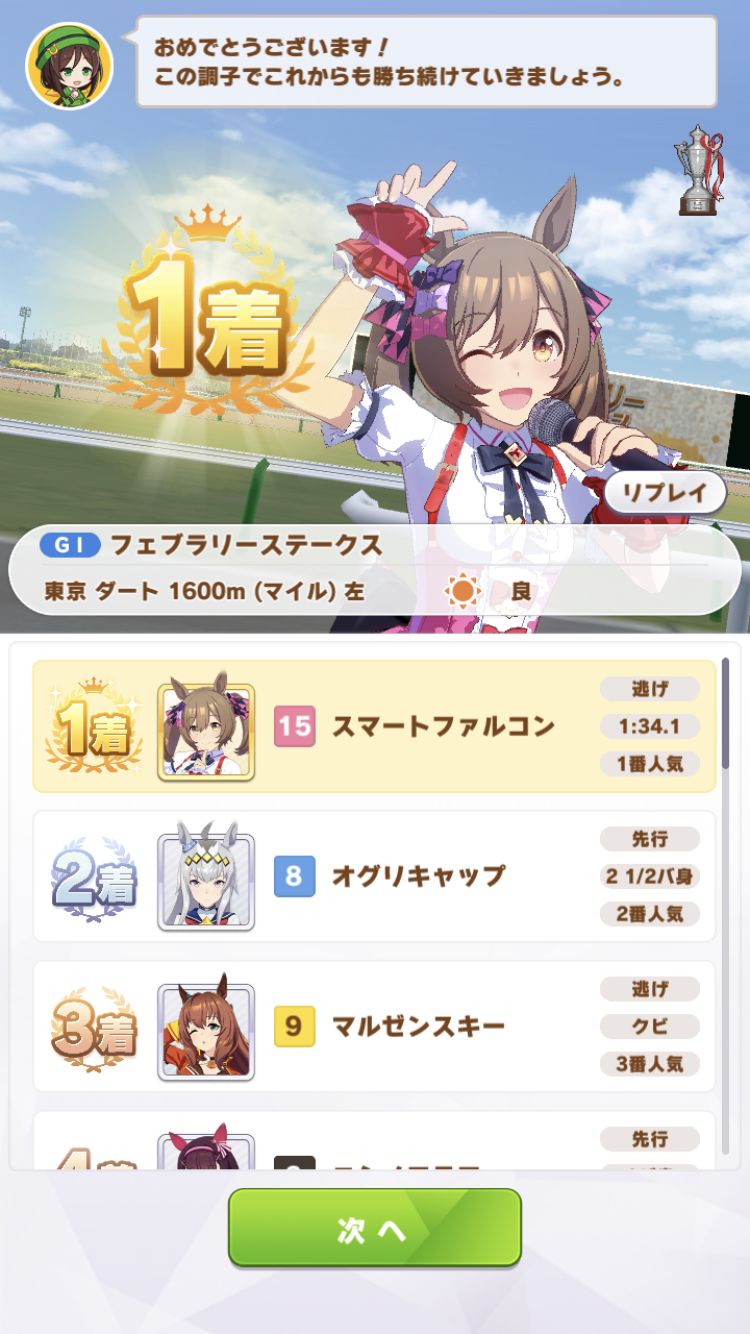Click the 1:34.1 finish time pill
This screenshot has height=1334, width=750.
(650, 727)
